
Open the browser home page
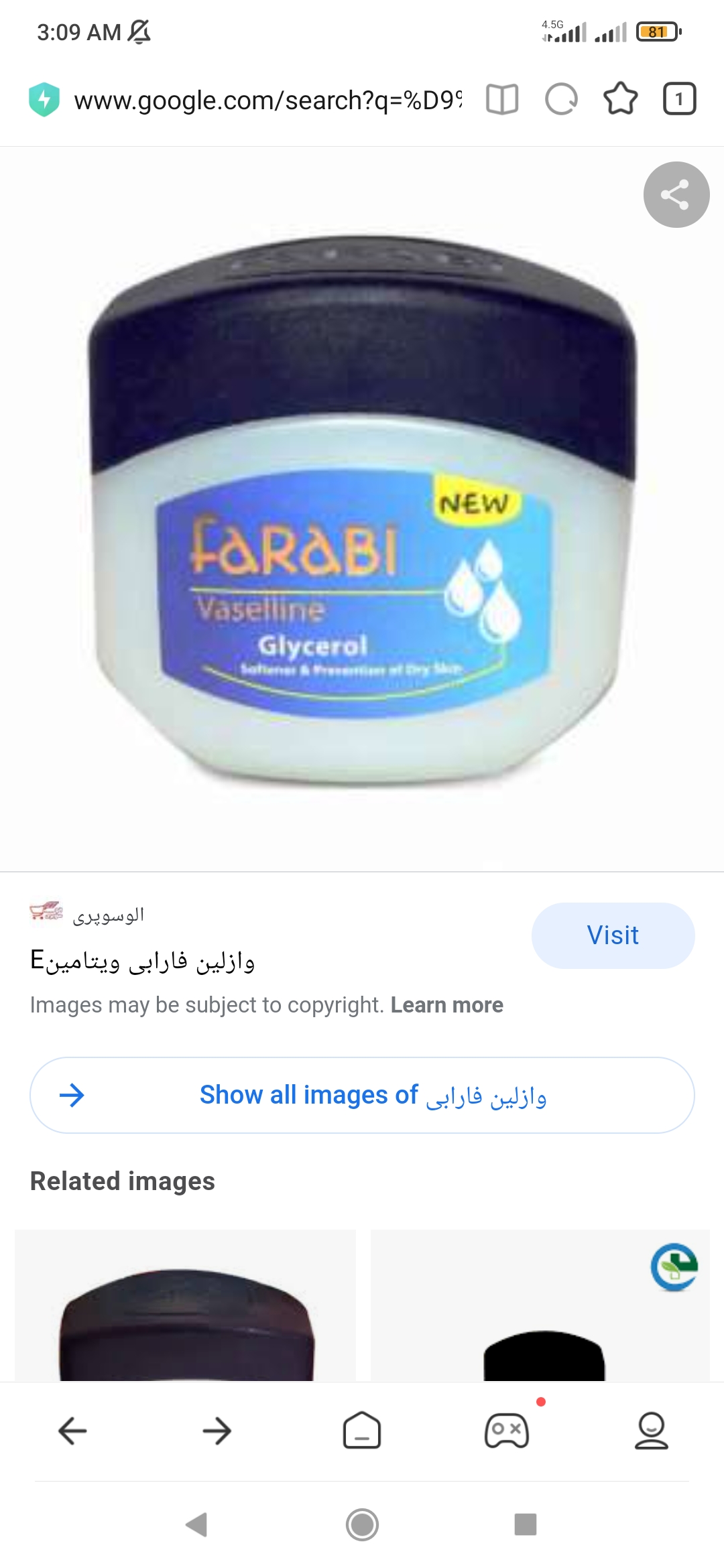(362, 1431)
